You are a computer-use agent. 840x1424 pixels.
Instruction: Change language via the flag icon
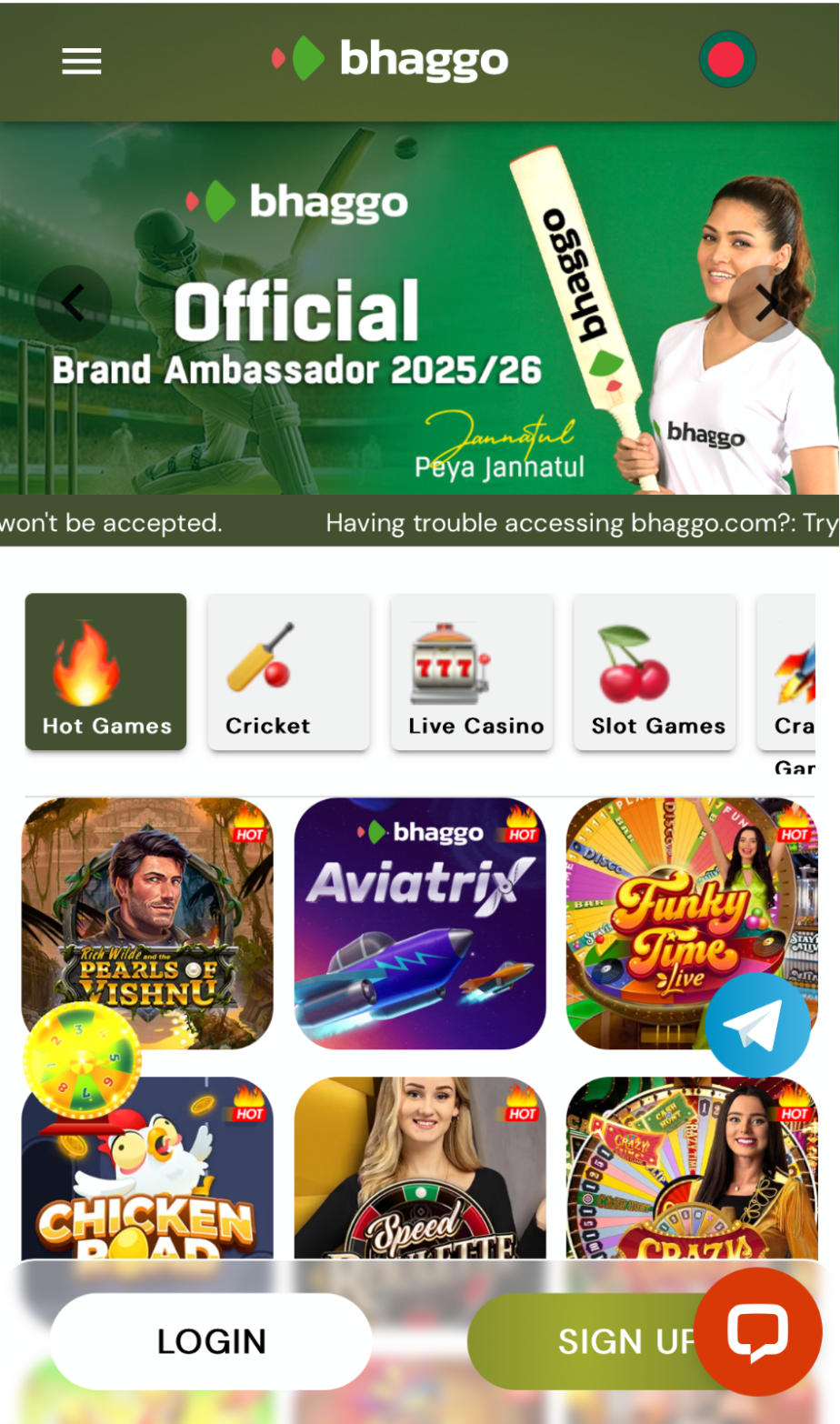click(x=727, y=60)
